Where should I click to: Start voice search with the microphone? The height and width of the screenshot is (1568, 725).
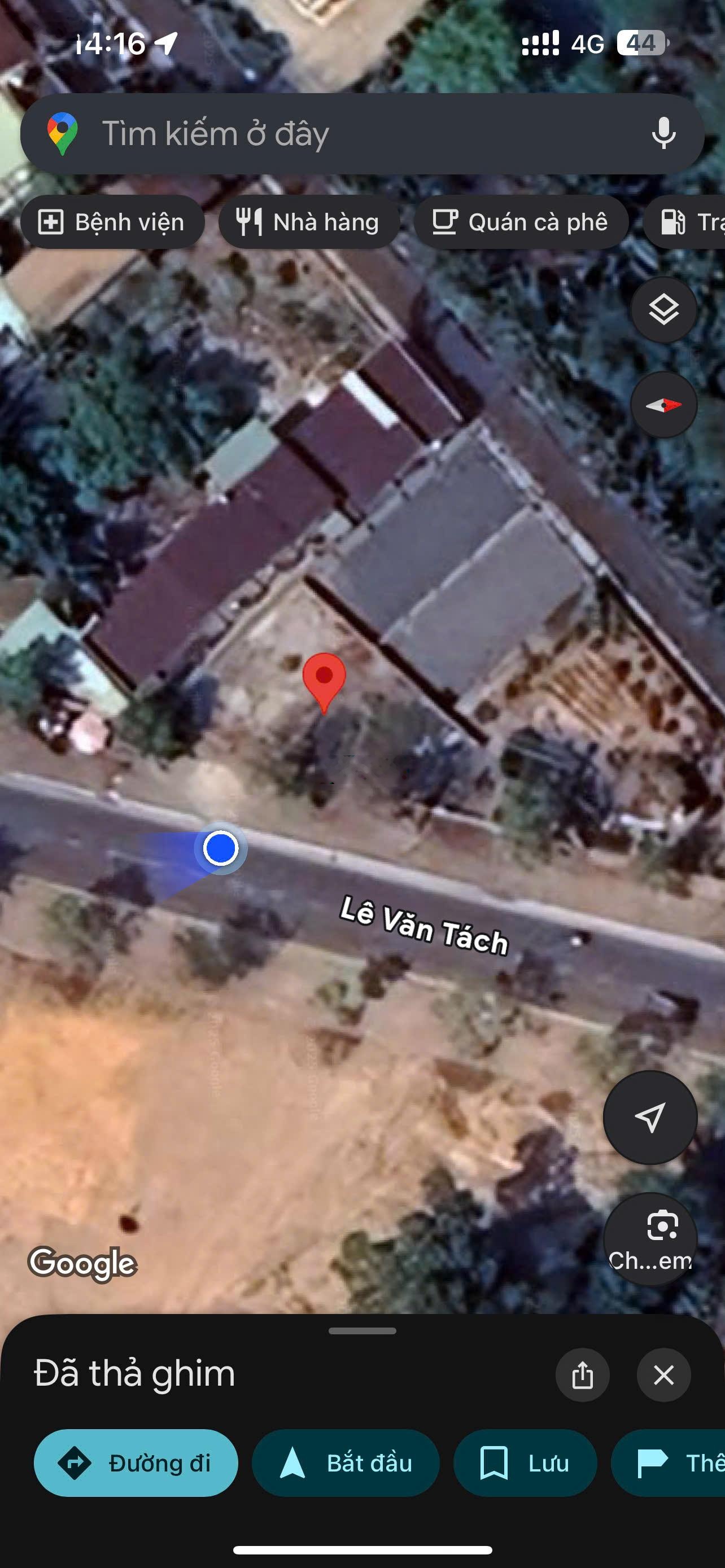(x=663, y=133)
